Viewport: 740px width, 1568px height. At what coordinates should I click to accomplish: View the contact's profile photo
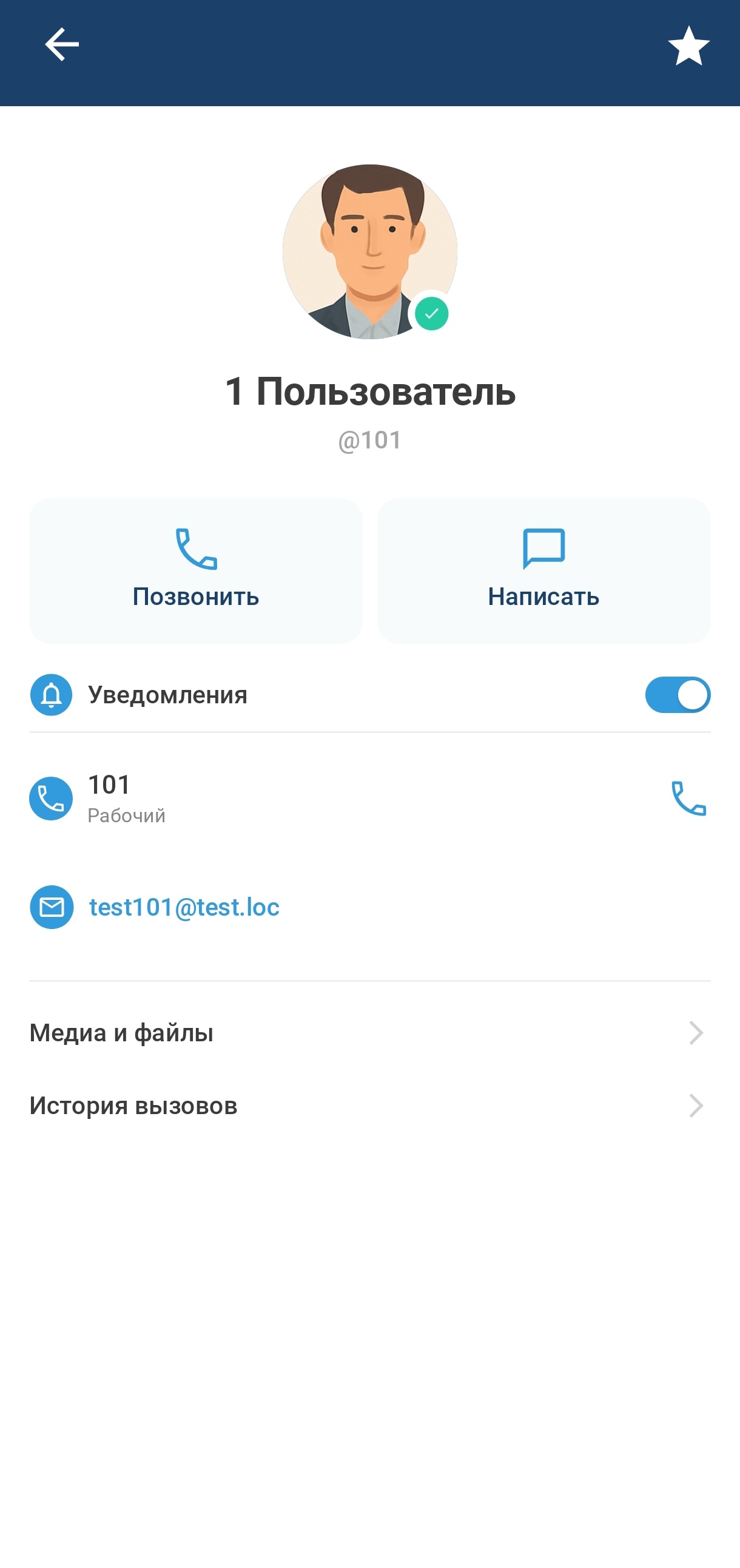[369, 251]
